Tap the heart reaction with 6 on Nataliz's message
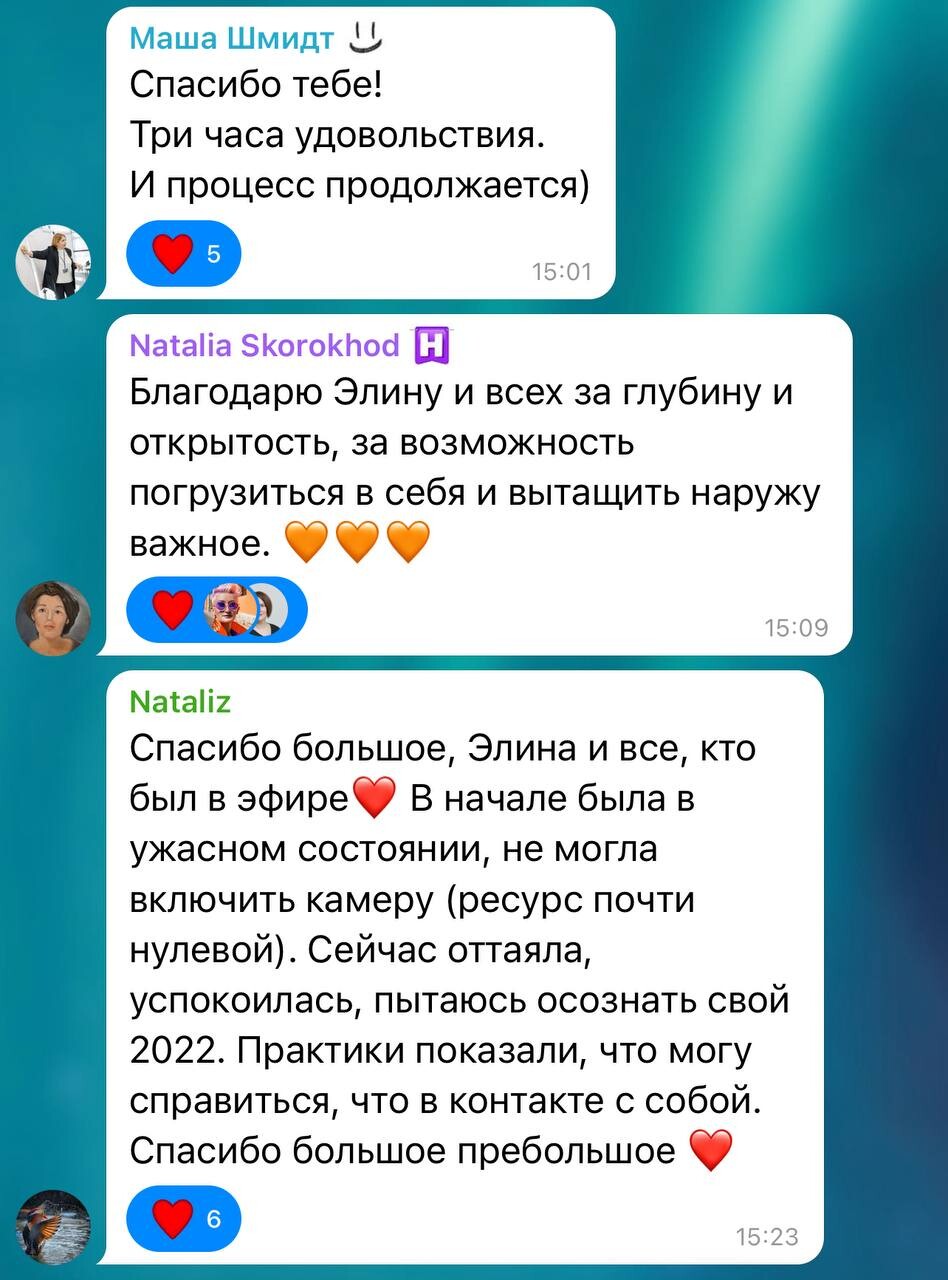948x1280 pixels. (x=184, y=1219)
